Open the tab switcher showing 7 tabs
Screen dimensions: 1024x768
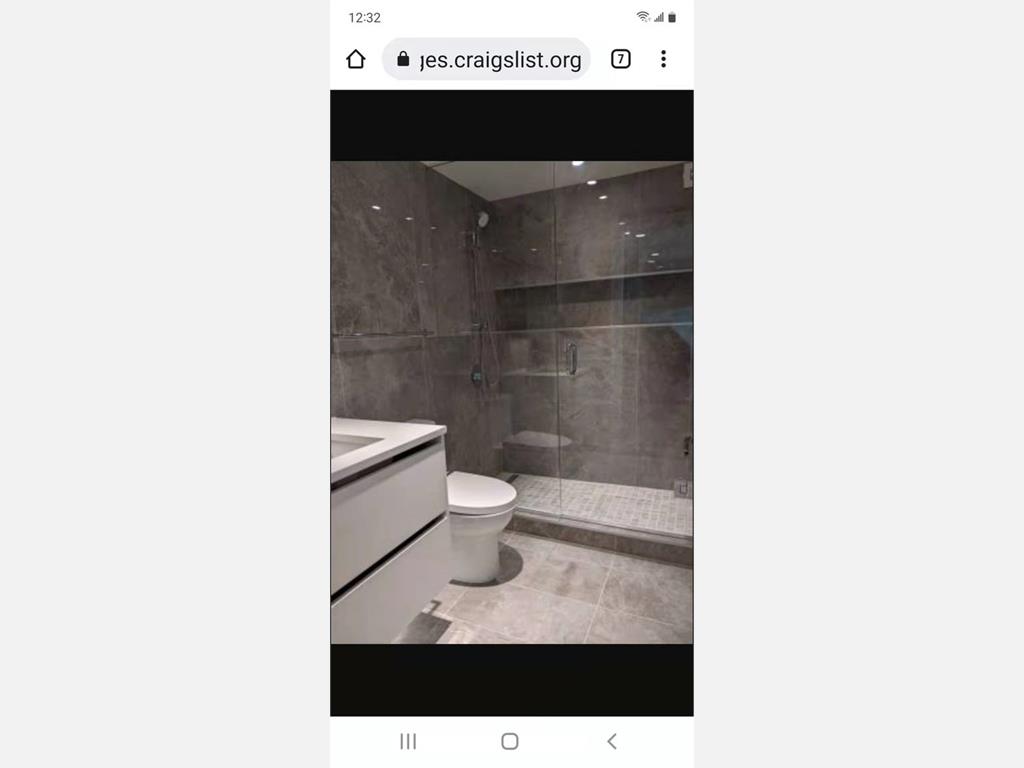pyautogui.click(x=620, y=59)
